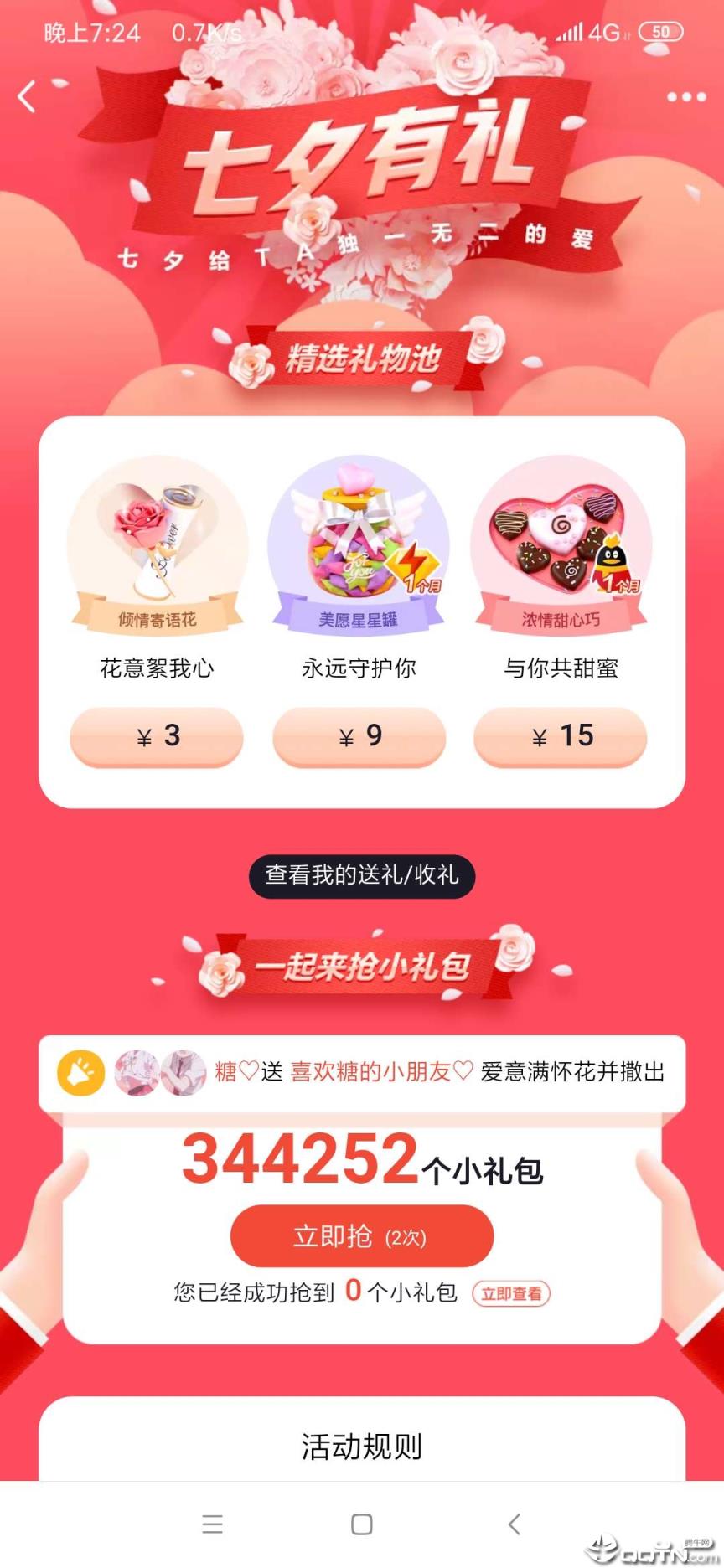The height and width of the screenshot is (1568, 724).
Task: Open the three-dot more options menu
Action: (685, 96)
